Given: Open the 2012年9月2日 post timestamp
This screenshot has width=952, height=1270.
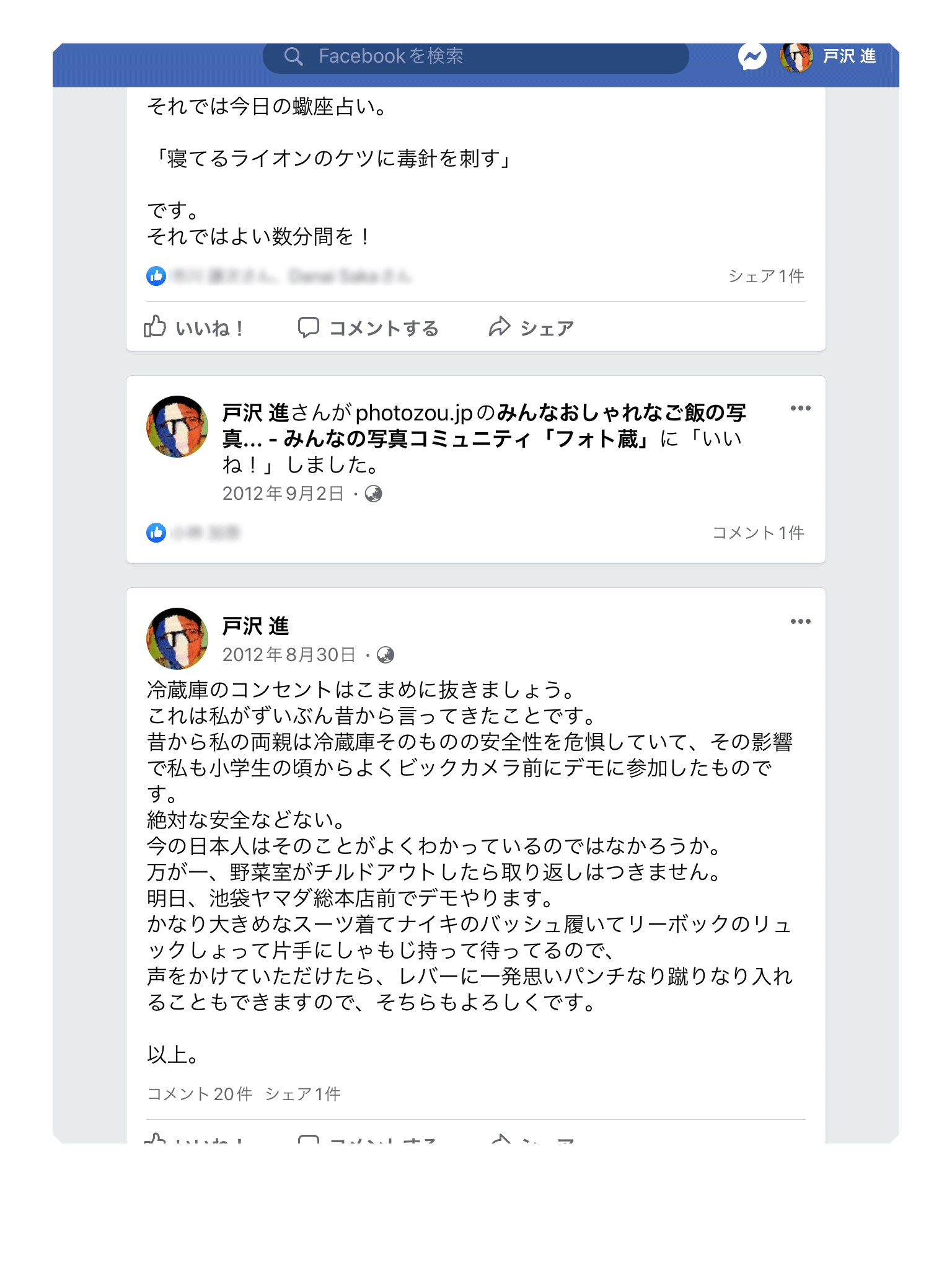Looking at the screenshot, I should [x=283, y=494].
